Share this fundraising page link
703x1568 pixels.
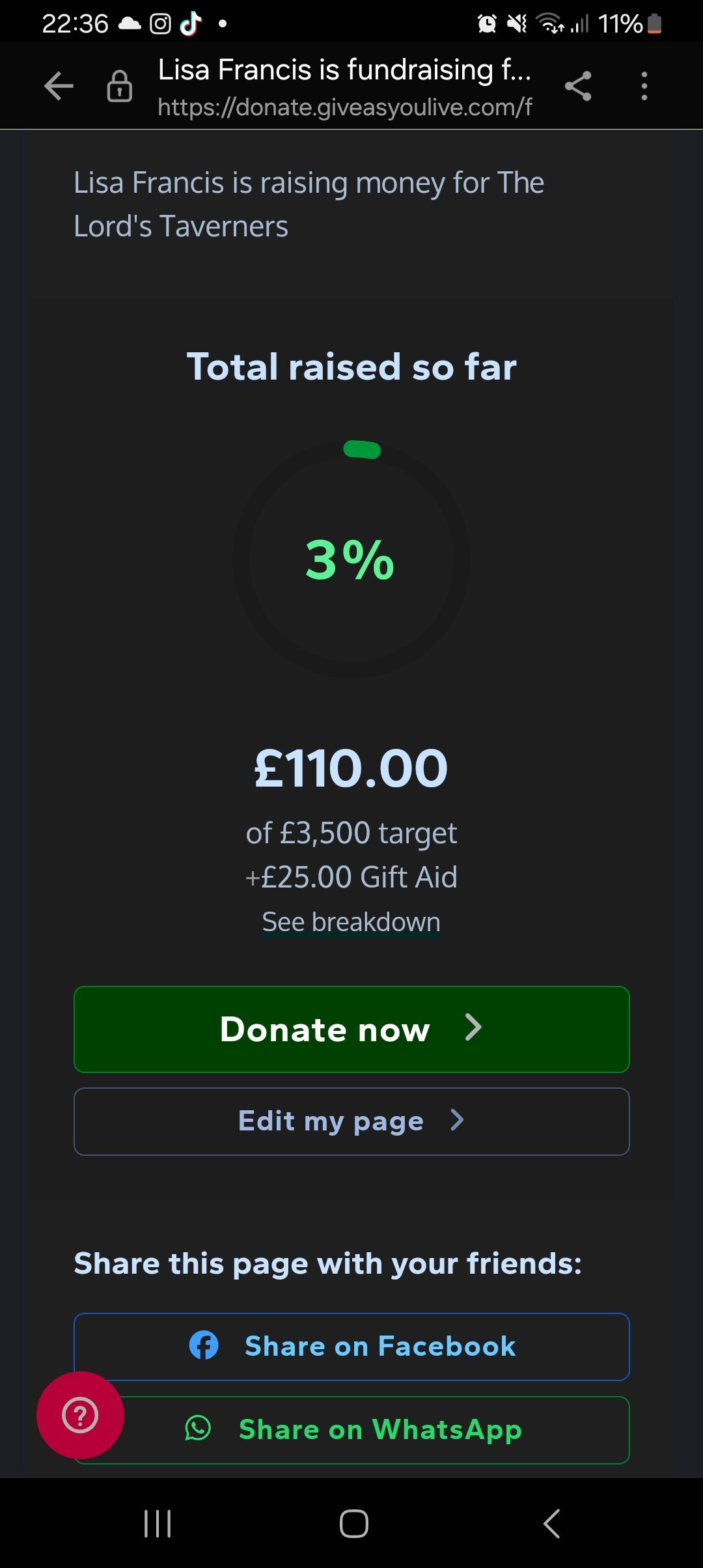578,86
